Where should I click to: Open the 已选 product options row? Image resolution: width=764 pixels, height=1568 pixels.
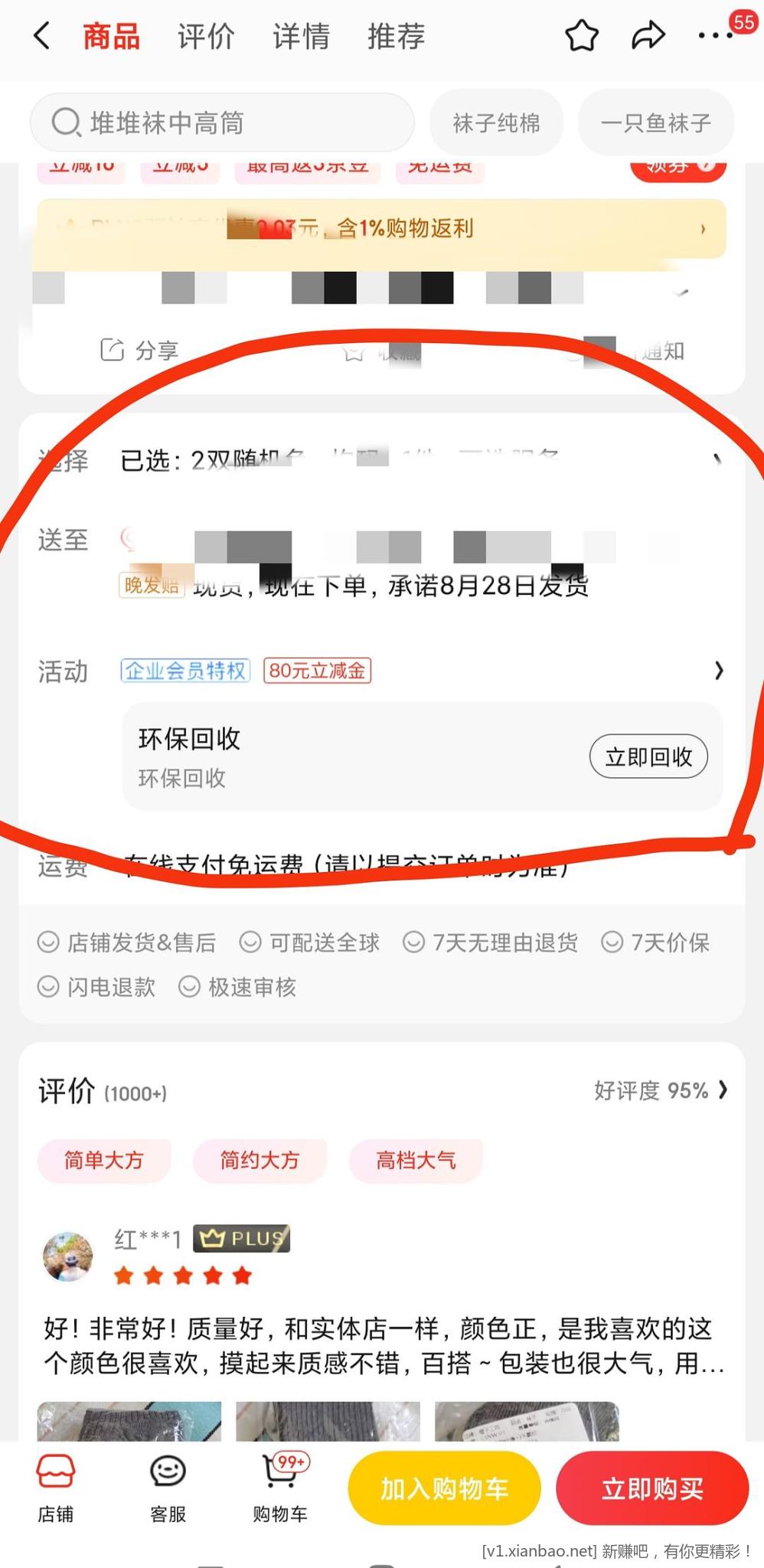[x=413, y=460]
